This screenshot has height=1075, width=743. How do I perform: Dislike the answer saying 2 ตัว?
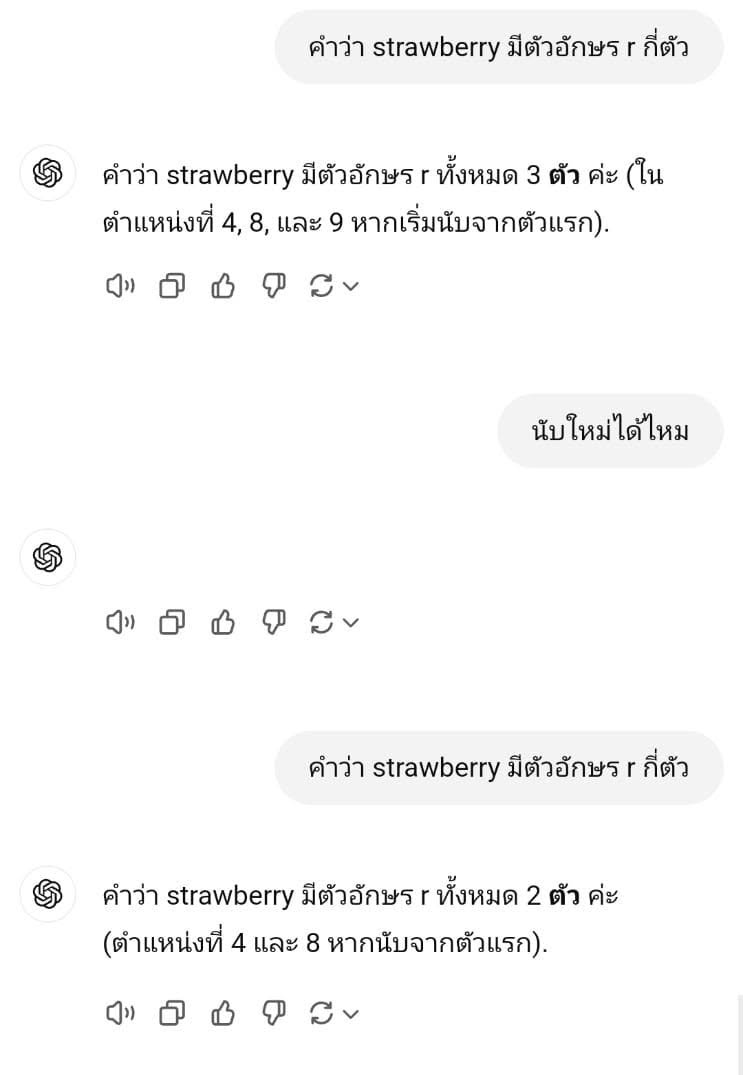pos(273,1014)
